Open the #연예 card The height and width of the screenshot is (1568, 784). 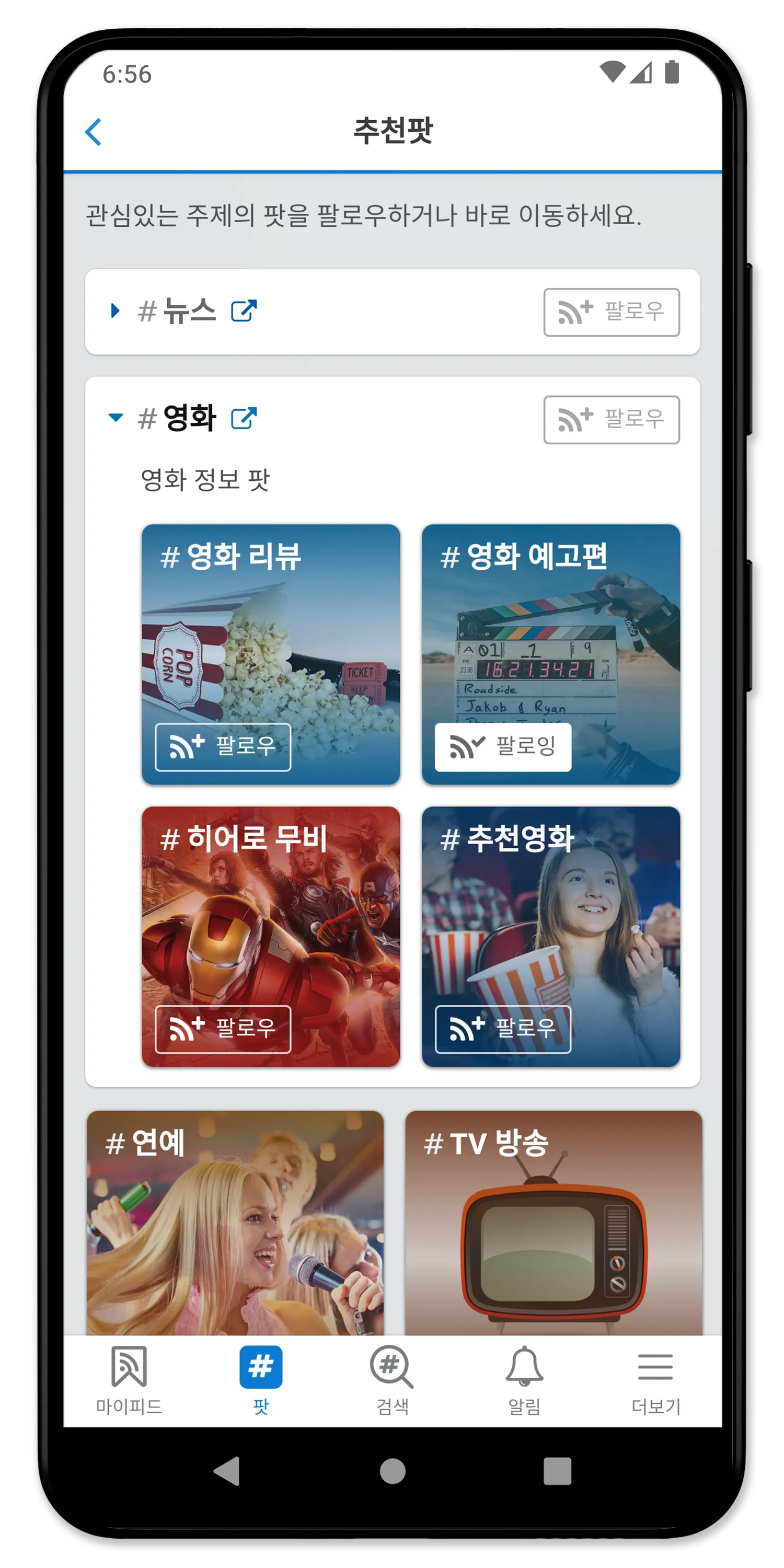pos(235,1224)
